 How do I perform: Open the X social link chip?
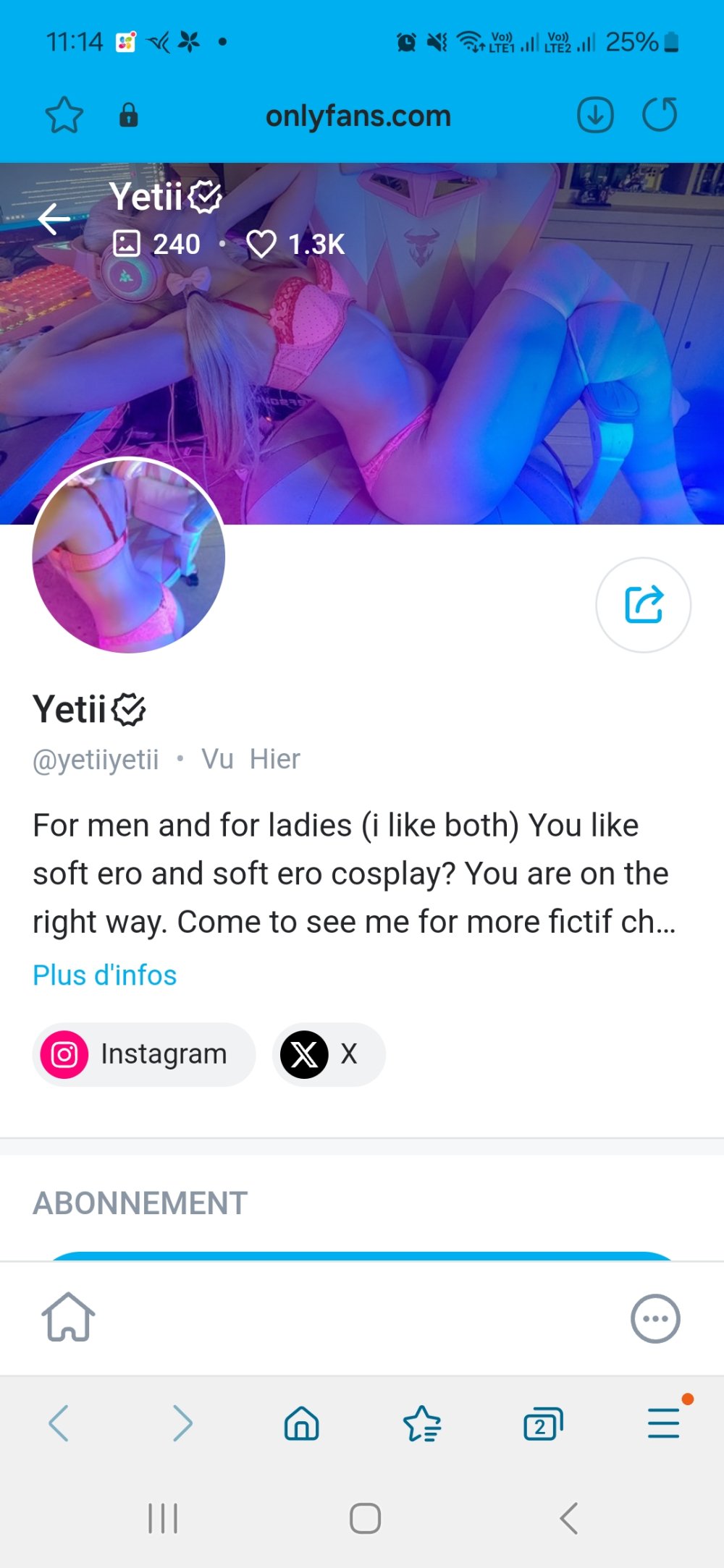(329, 1054)
